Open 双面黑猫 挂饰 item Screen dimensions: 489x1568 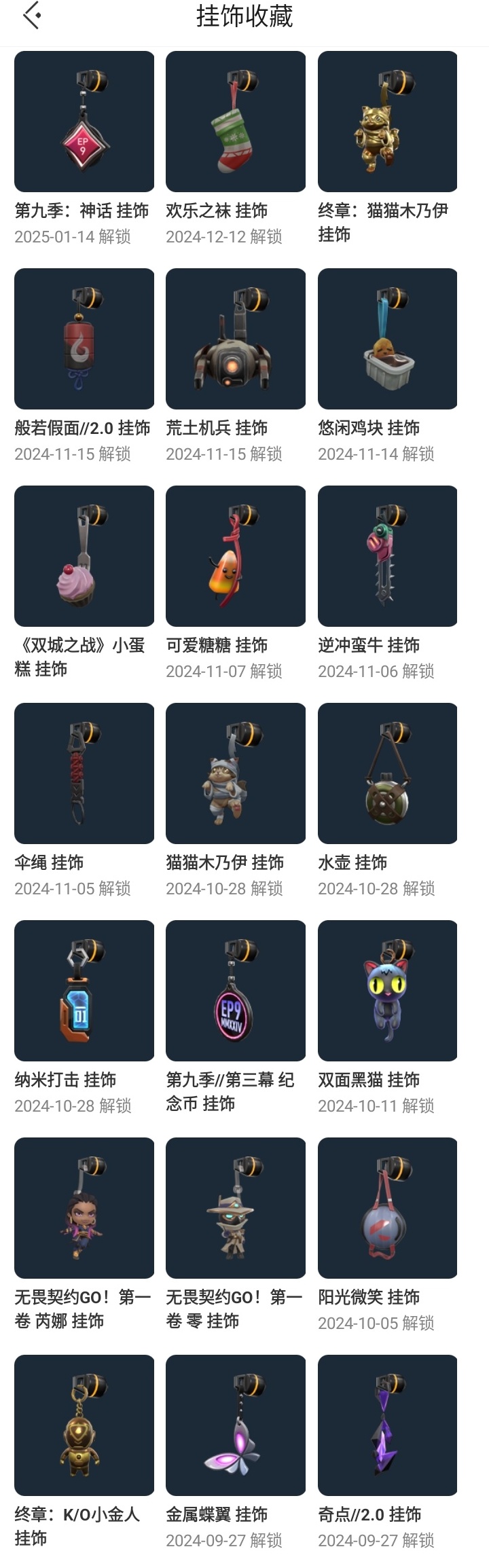pyautogui.click(x=387, y=991)
